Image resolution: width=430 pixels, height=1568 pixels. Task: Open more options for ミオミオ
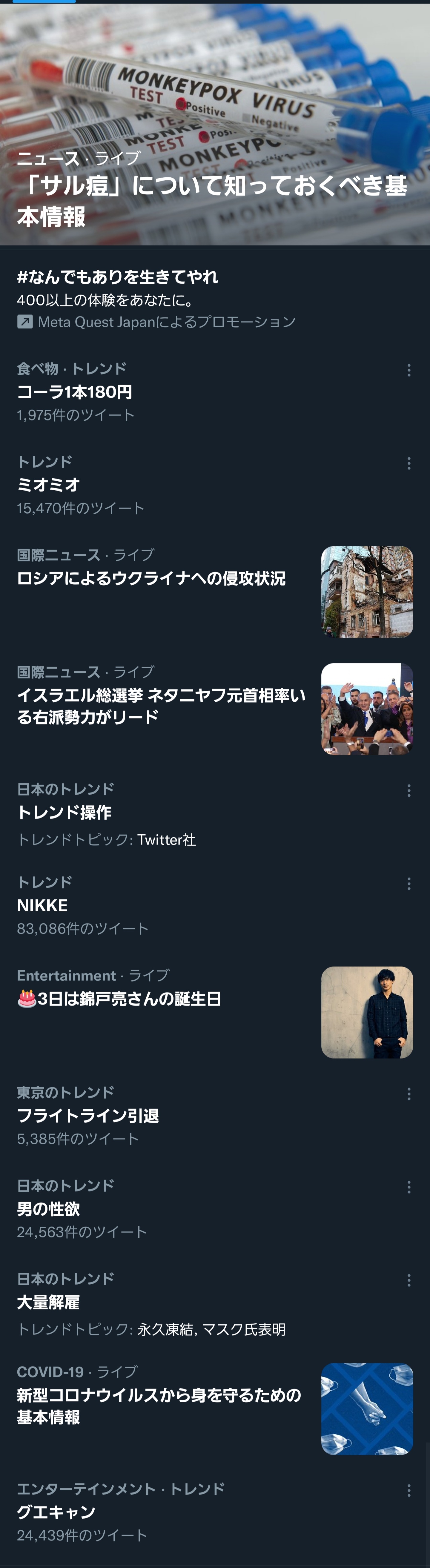(409, 463)
